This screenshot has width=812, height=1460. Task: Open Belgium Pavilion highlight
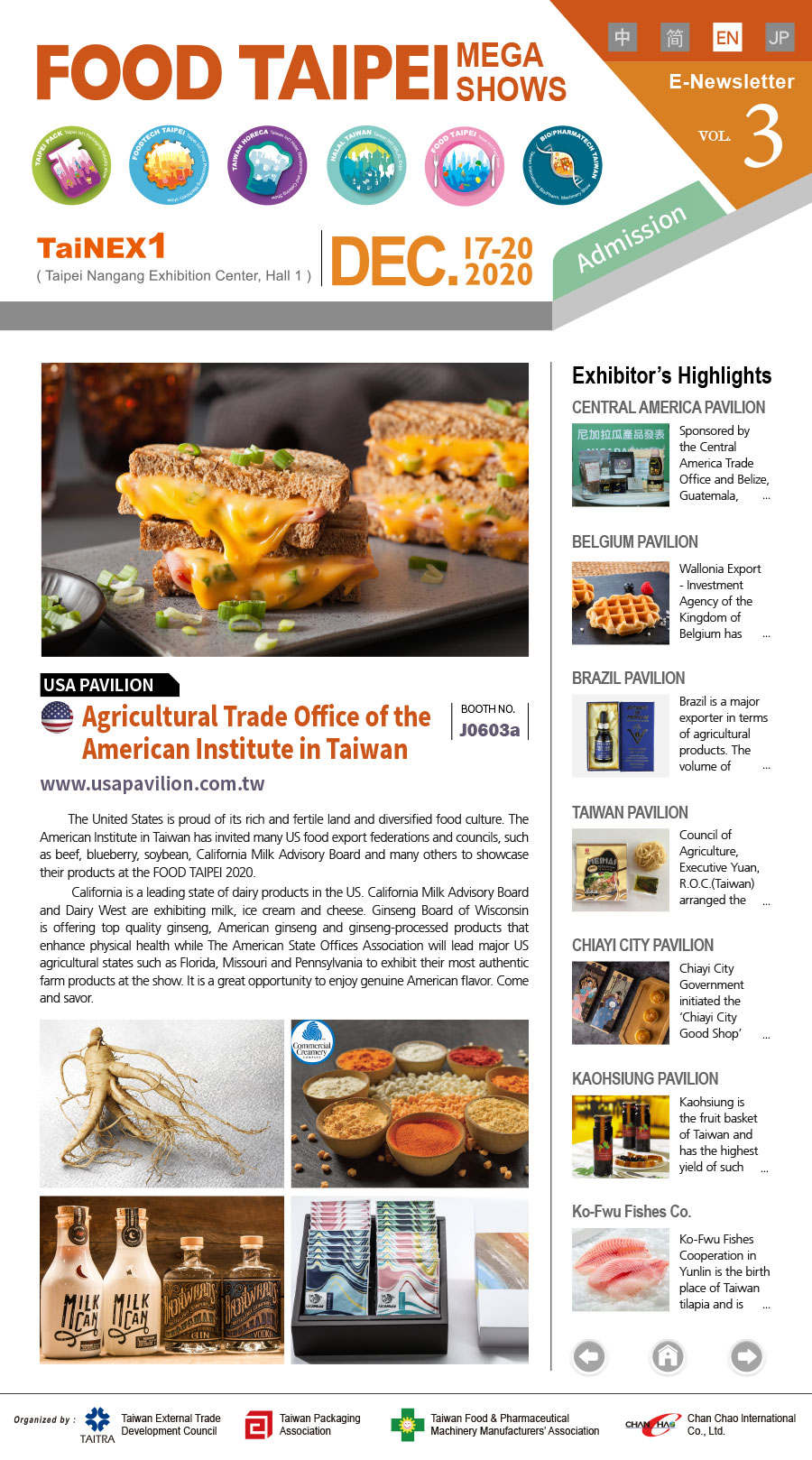click(635, 542)
